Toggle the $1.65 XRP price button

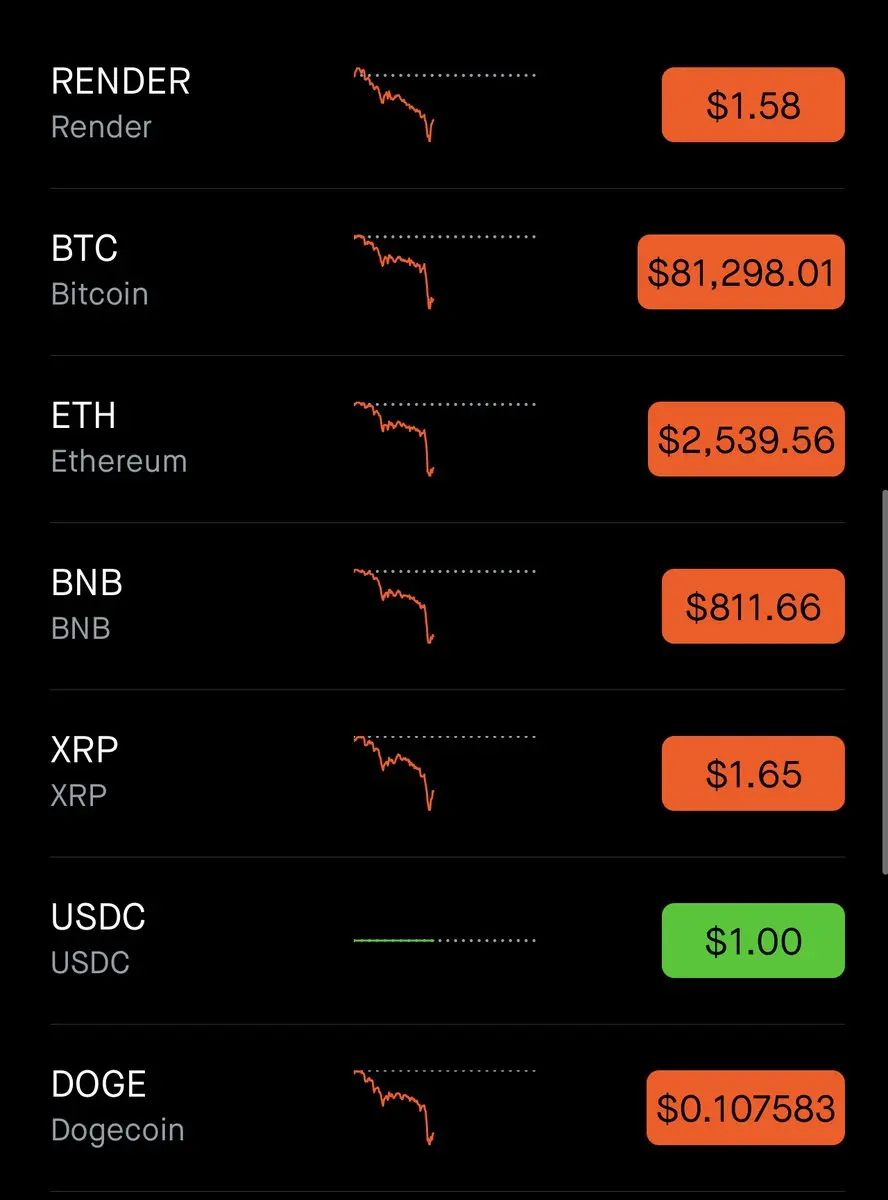click(x=753, y=773)
